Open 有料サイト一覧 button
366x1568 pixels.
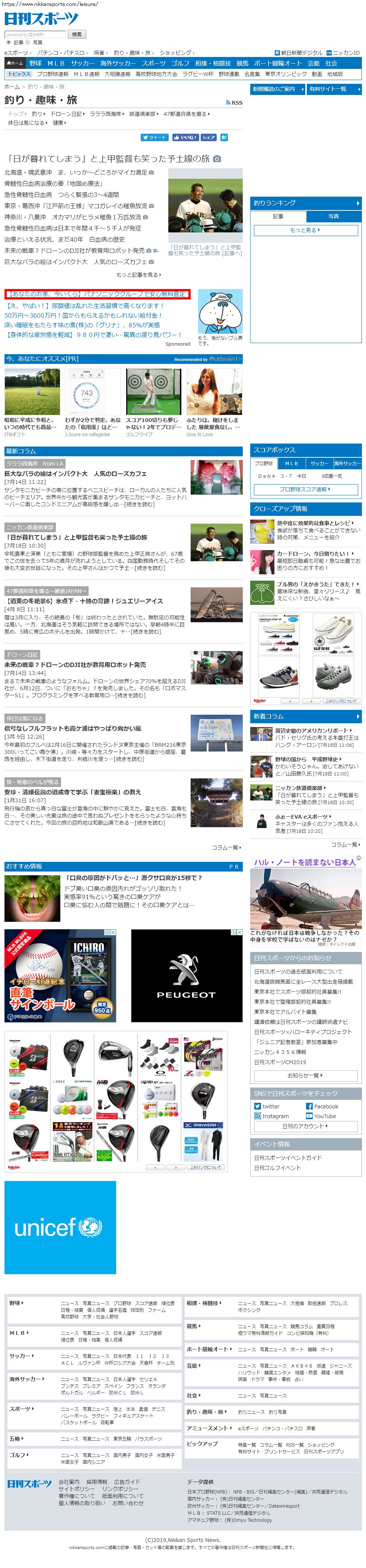[x=334, y=89]
